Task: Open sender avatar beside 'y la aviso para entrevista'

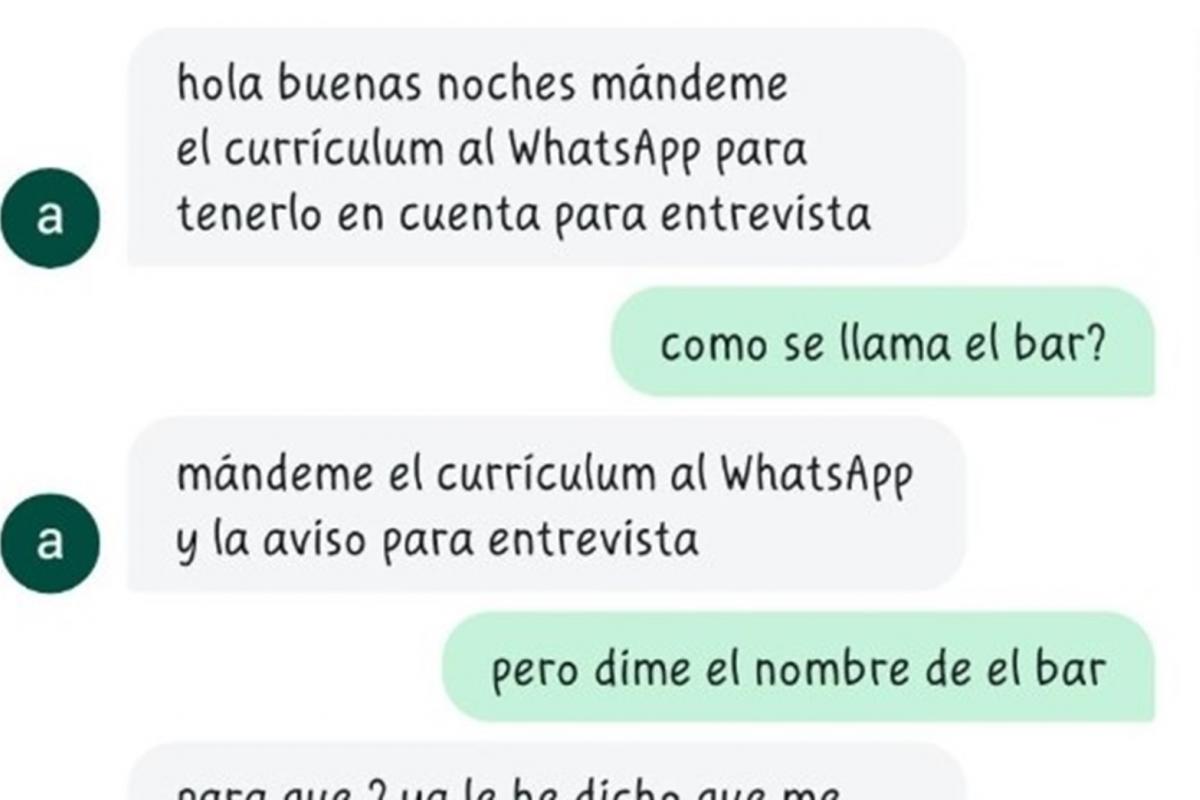Action: [50, 543]
